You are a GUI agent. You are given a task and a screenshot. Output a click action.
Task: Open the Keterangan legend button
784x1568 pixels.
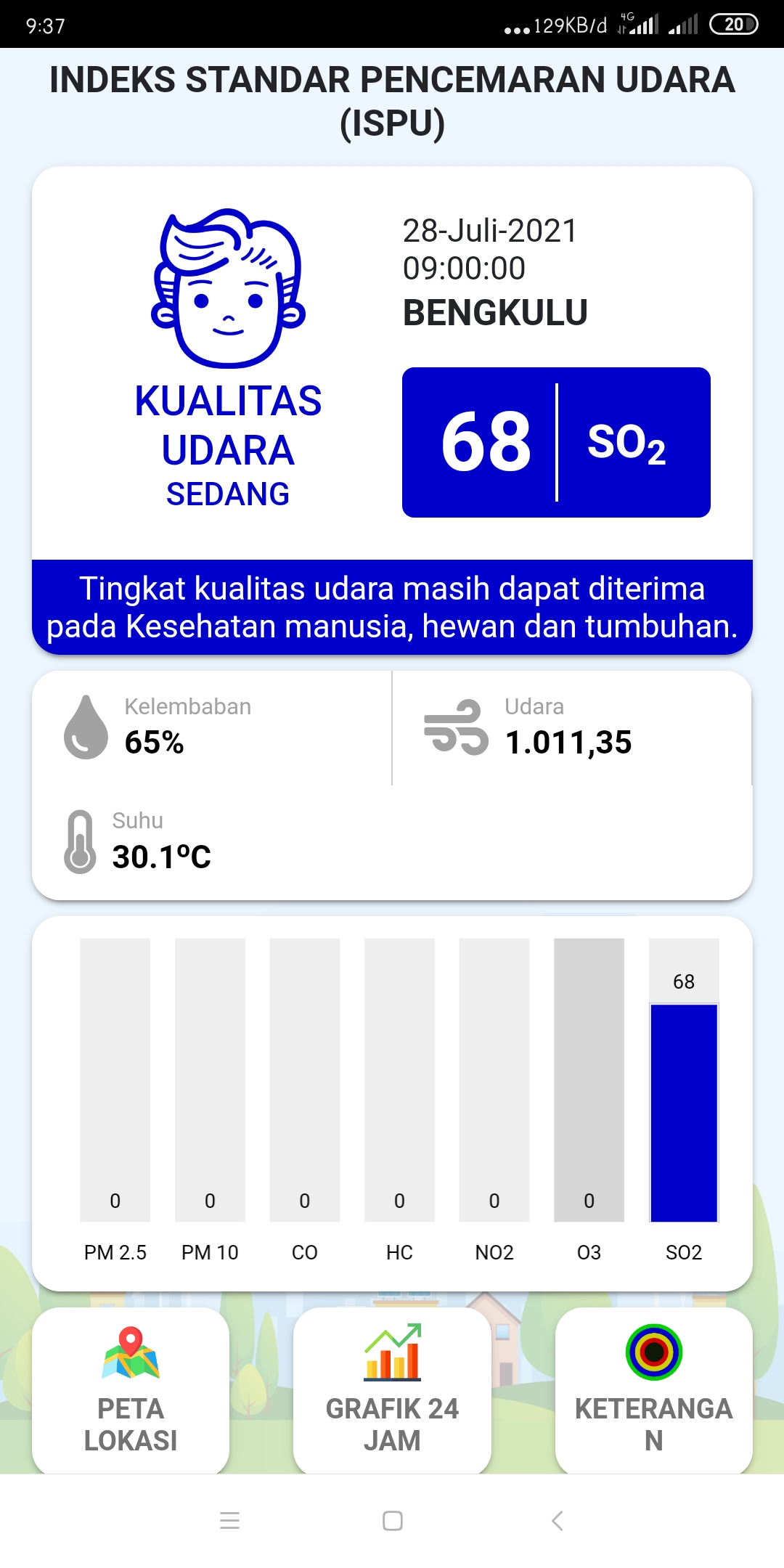653,1390
